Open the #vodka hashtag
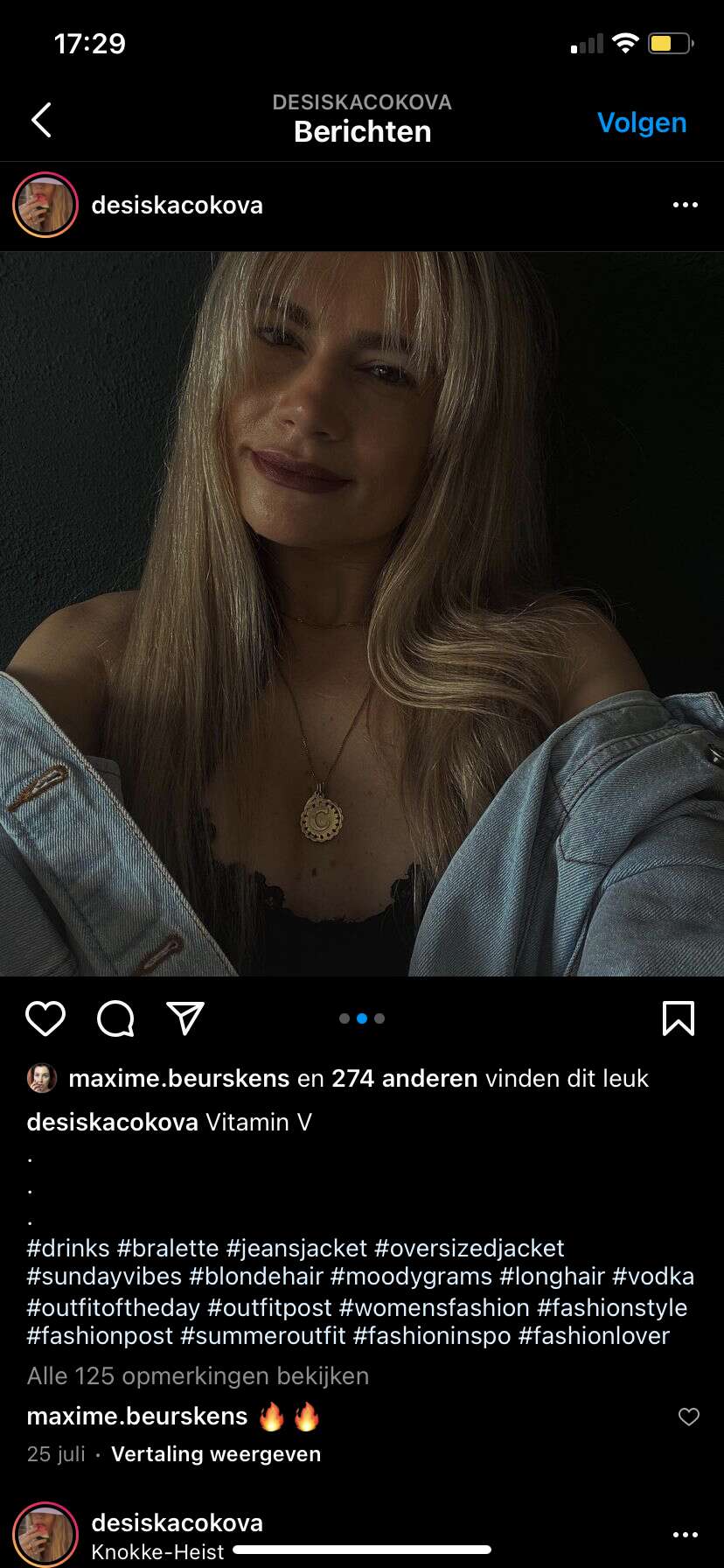The image size is (724, 1568). (653, 1277)
